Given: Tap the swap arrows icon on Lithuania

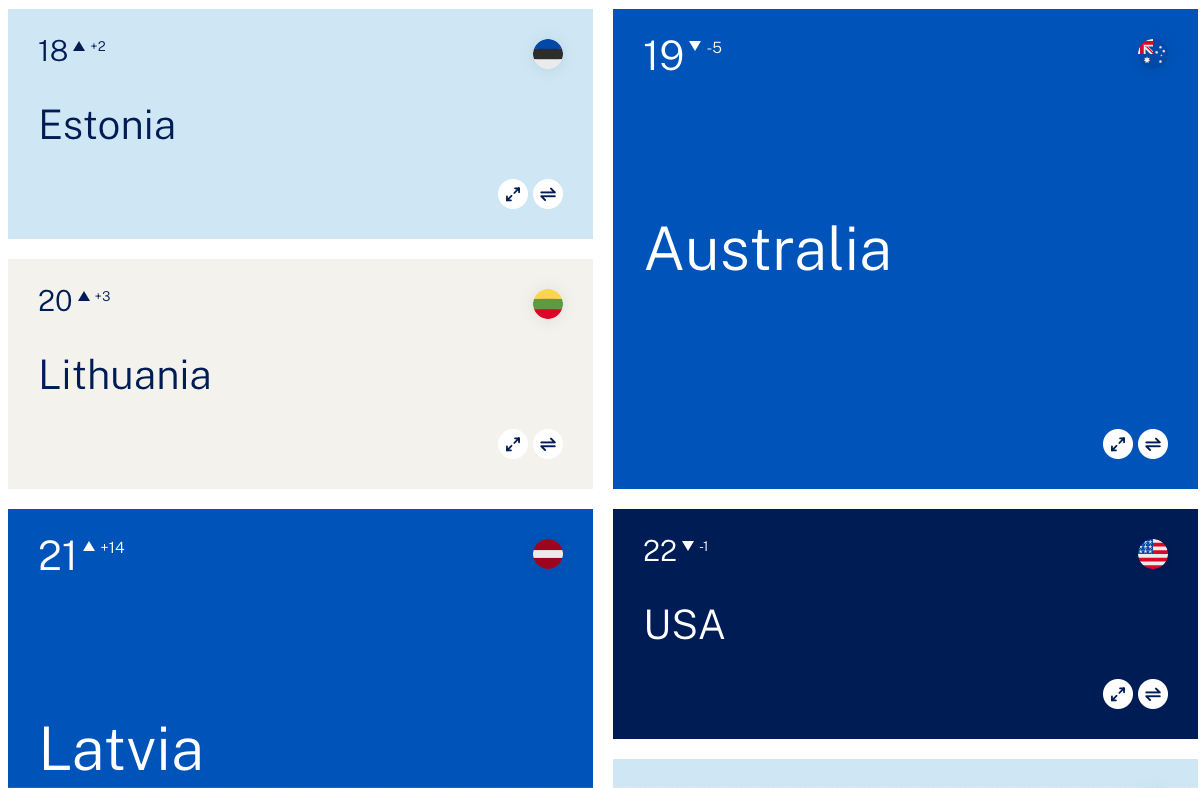Looking at the screenshot, I should (x=548, y=444).
